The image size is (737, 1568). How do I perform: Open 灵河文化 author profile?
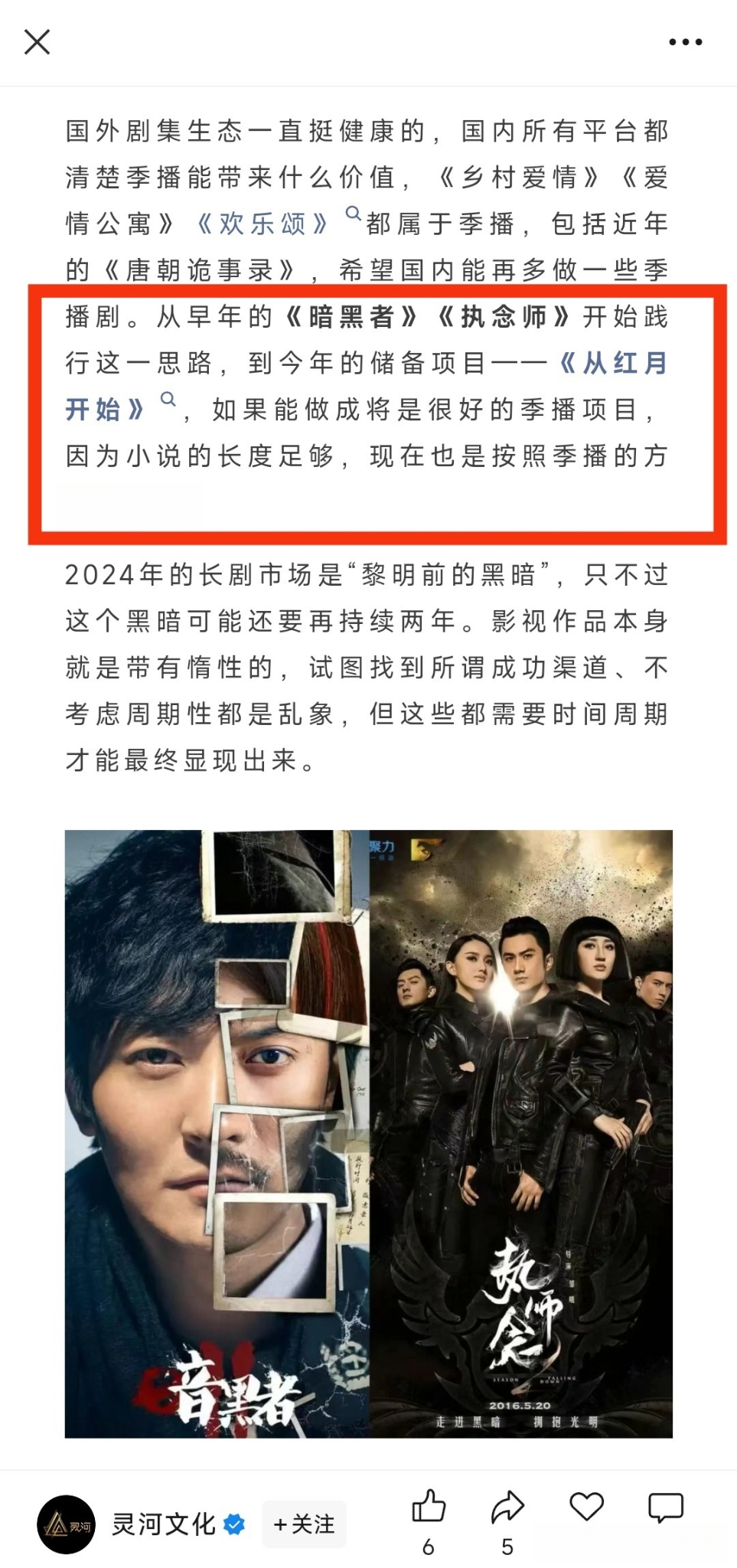162,1524
